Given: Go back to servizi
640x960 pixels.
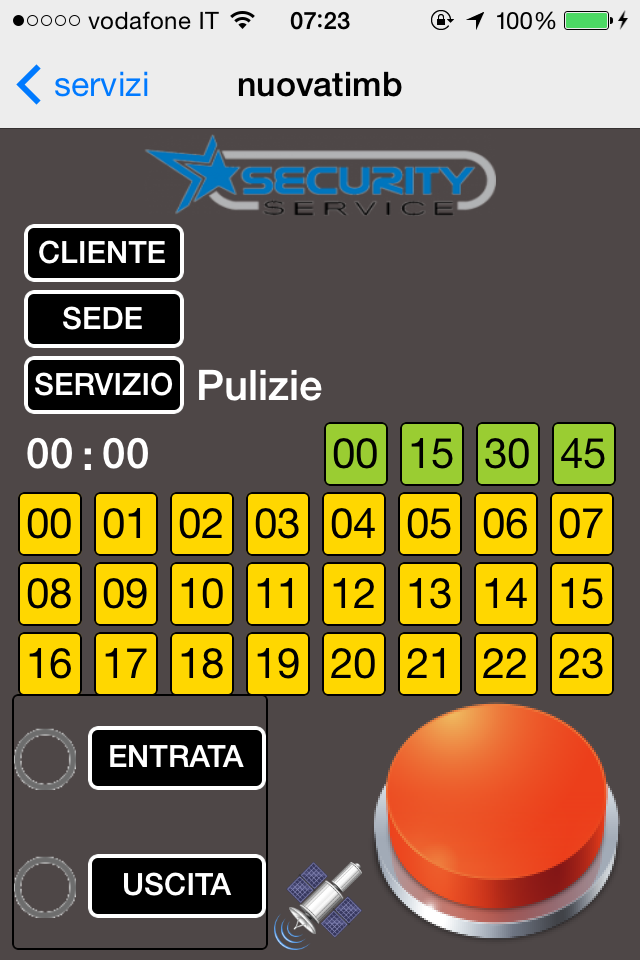Looking at the screenshot, I should point(84,85).
